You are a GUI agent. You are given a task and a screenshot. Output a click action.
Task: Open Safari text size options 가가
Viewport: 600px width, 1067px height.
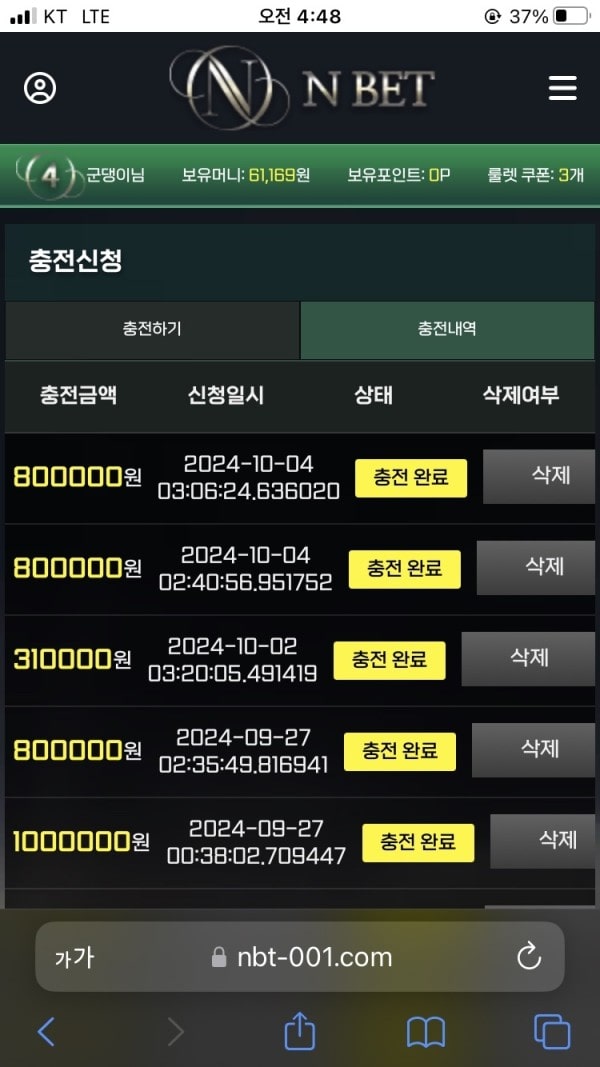(x=74, y=957)
